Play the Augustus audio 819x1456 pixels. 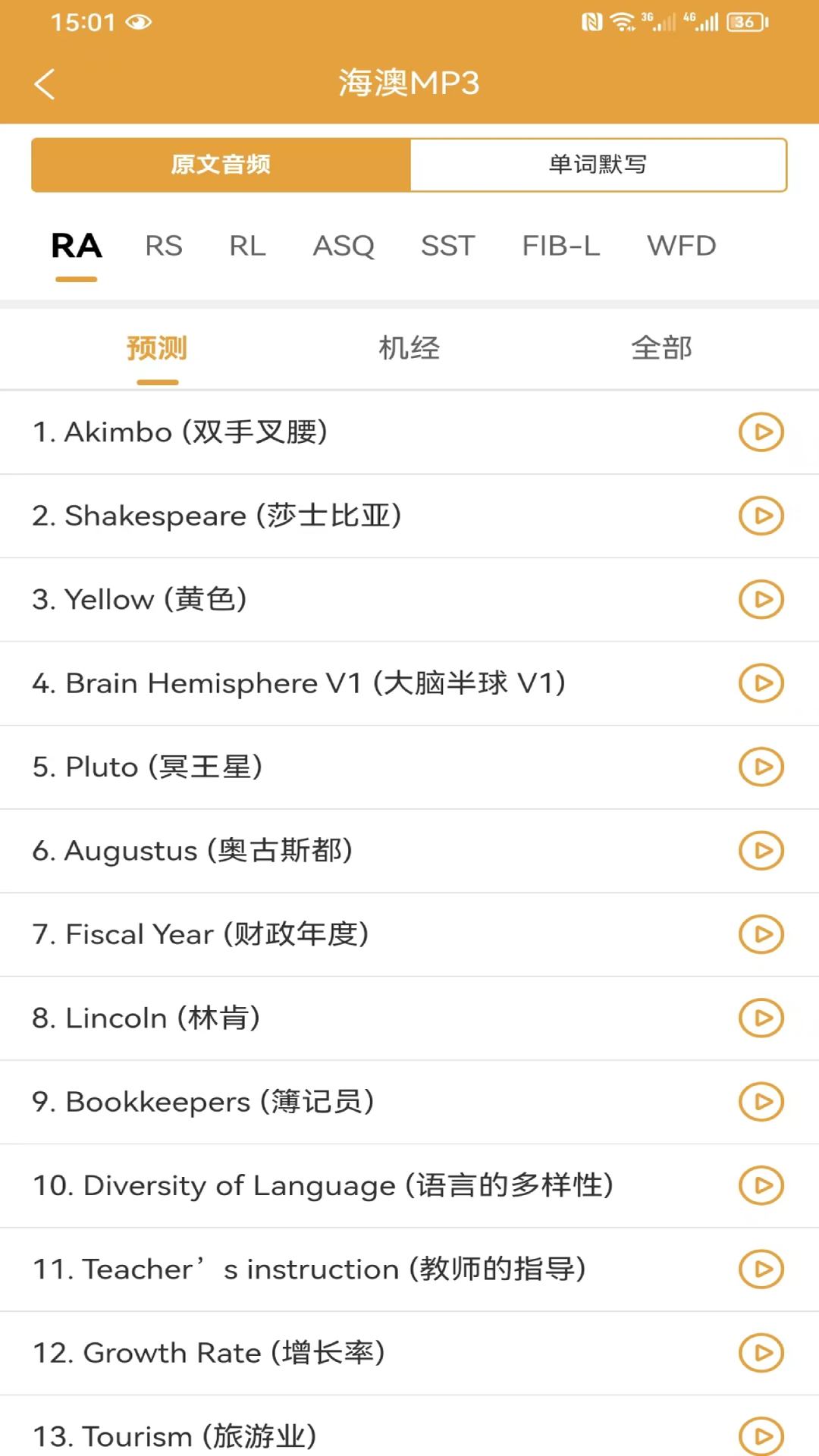click(x=761, y=851)
